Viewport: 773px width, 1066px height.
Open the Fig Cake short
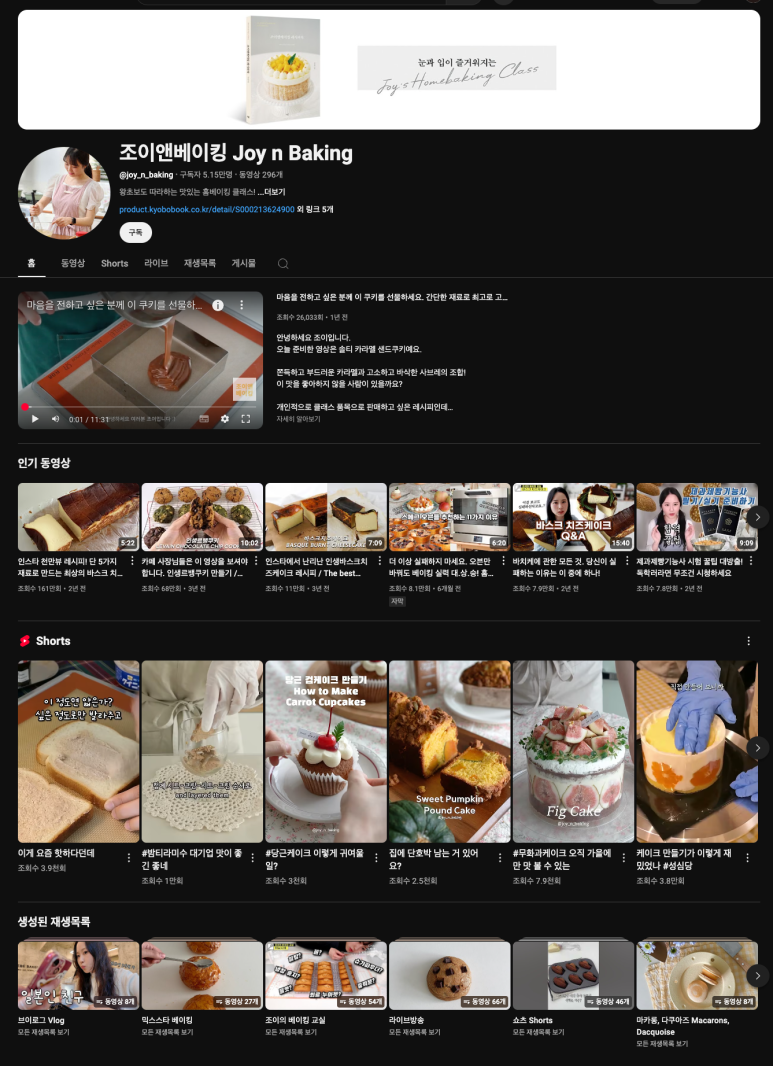tap(573, 750)
